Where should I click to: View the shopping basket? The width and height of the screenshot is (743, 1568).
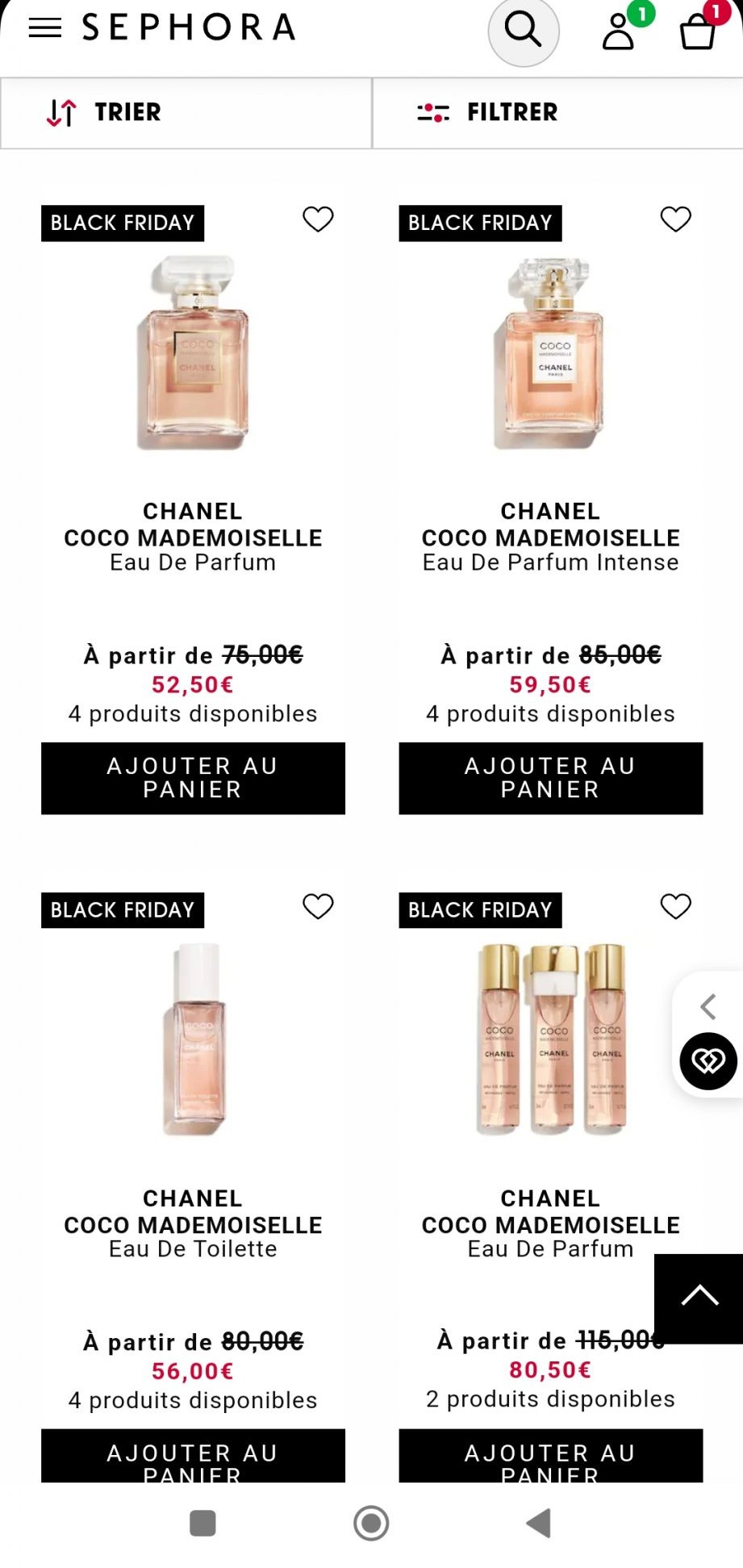[x=698, y=32]
